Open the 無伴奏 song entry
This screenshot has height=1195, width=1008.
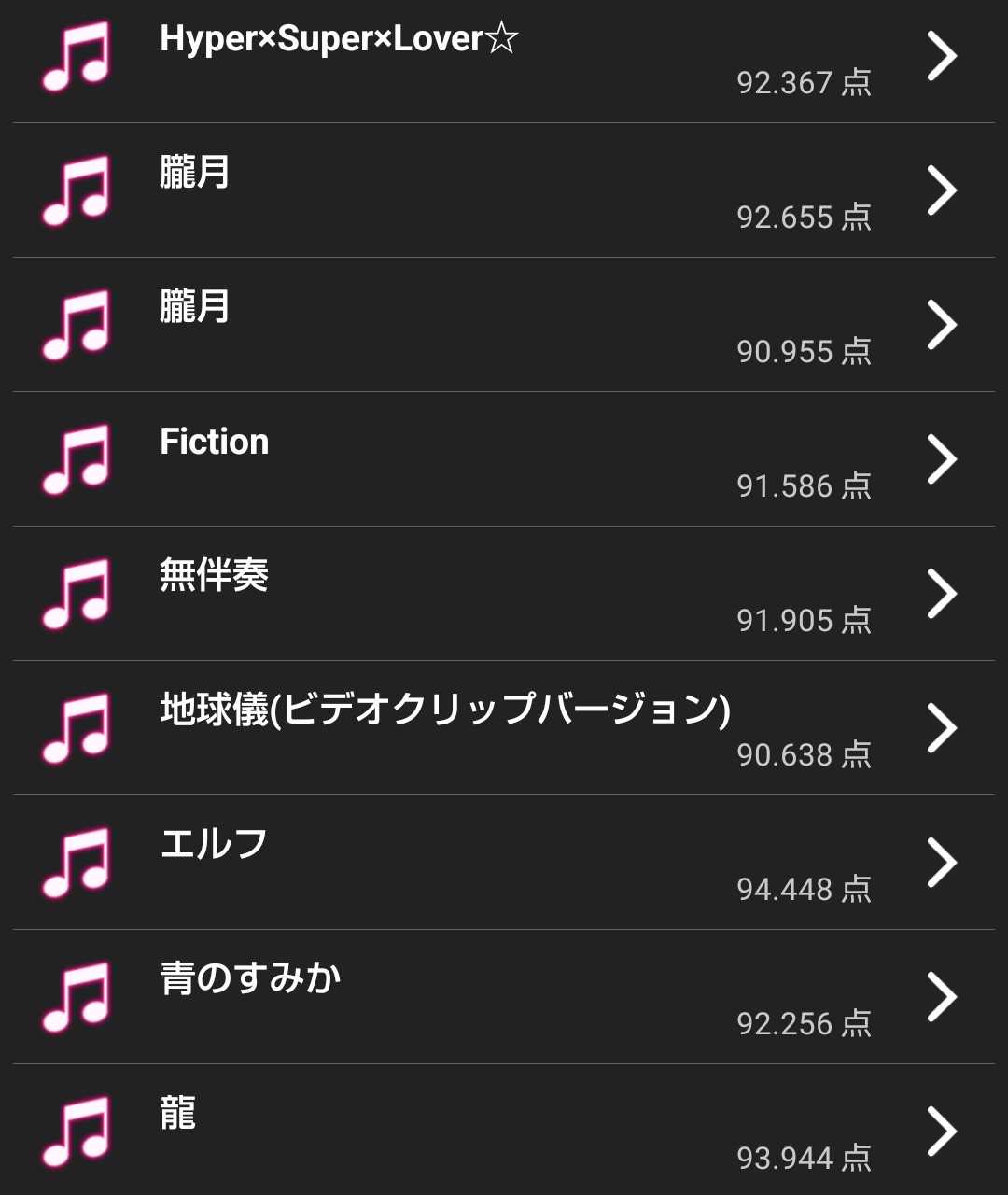pos(504,594)
